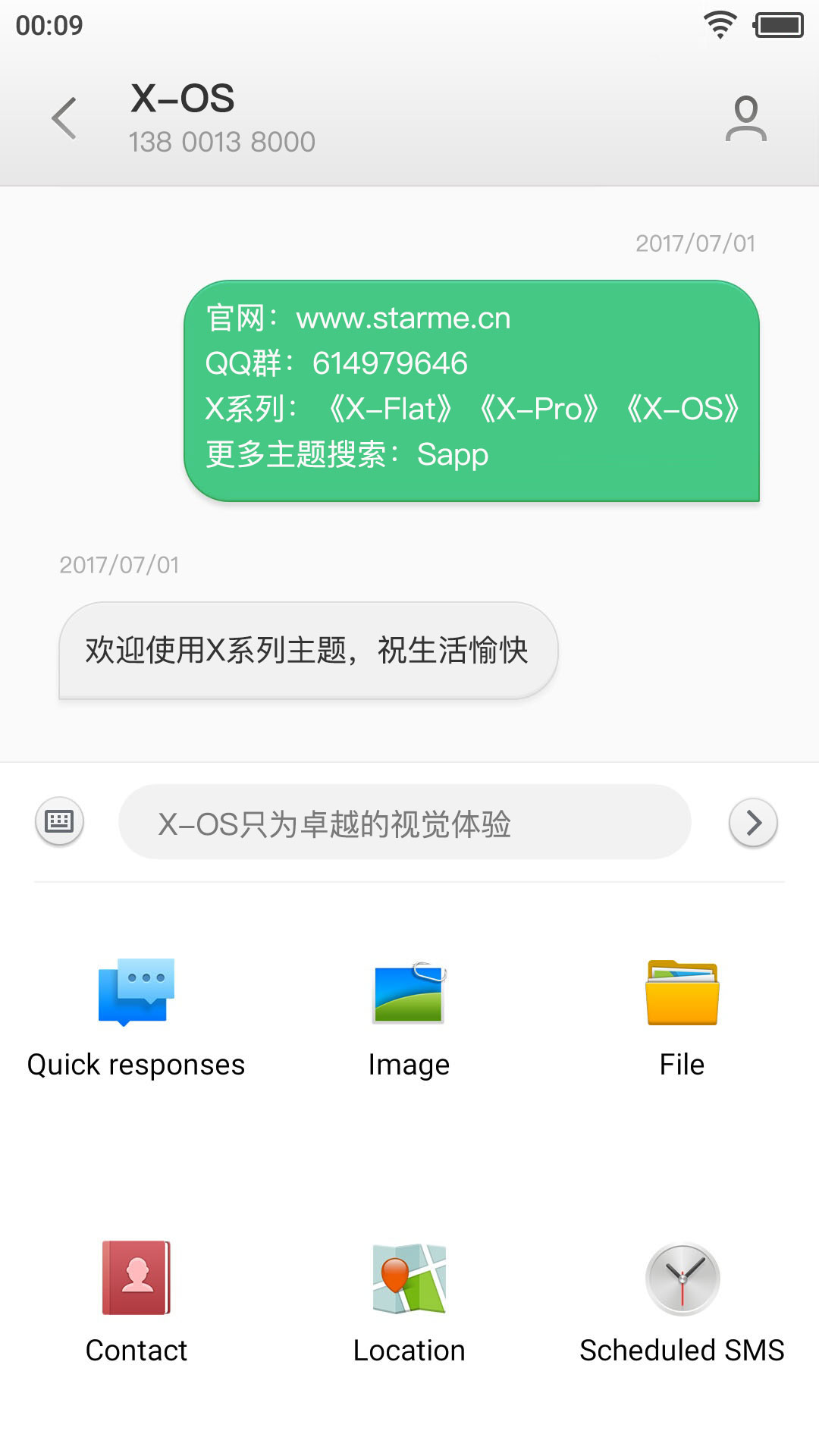
Task: Attach a File
Action: pyautogui.click(x=682, y=1016)
